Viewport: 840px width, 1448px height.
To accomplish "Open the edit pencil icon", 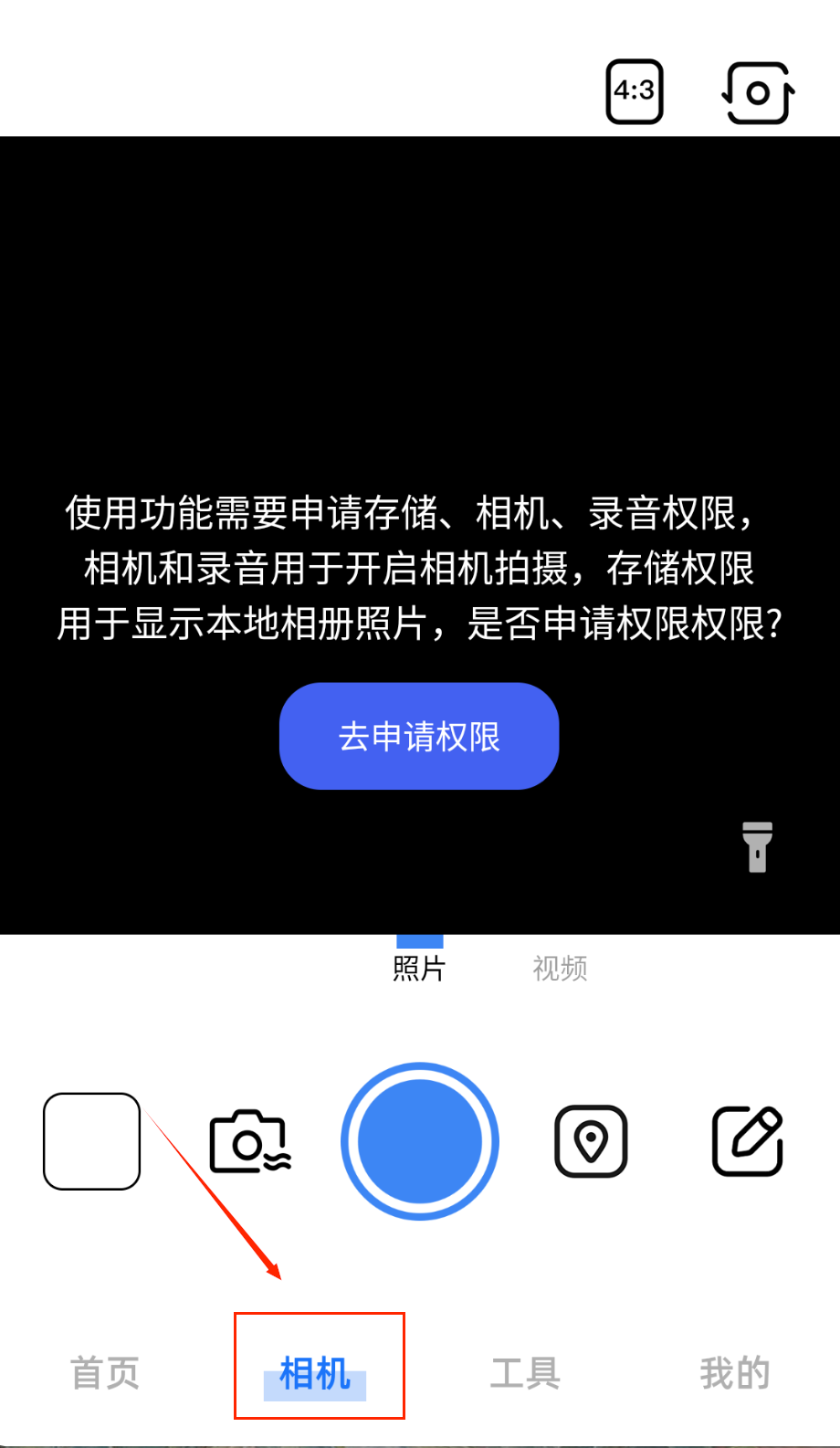I will (748, 1141).
